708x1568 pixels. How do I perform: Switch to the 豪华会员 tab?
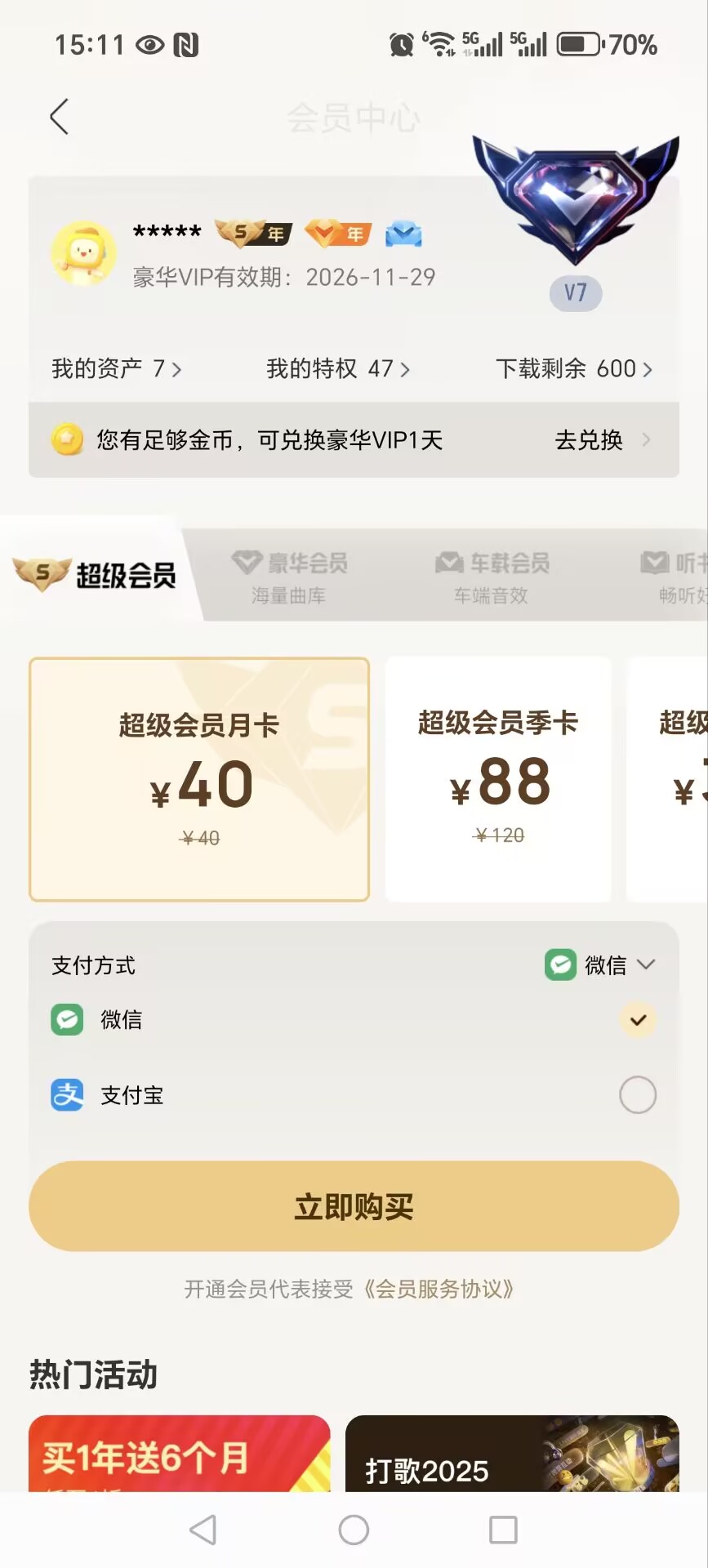pyautogui.click(x=290, y=576)
